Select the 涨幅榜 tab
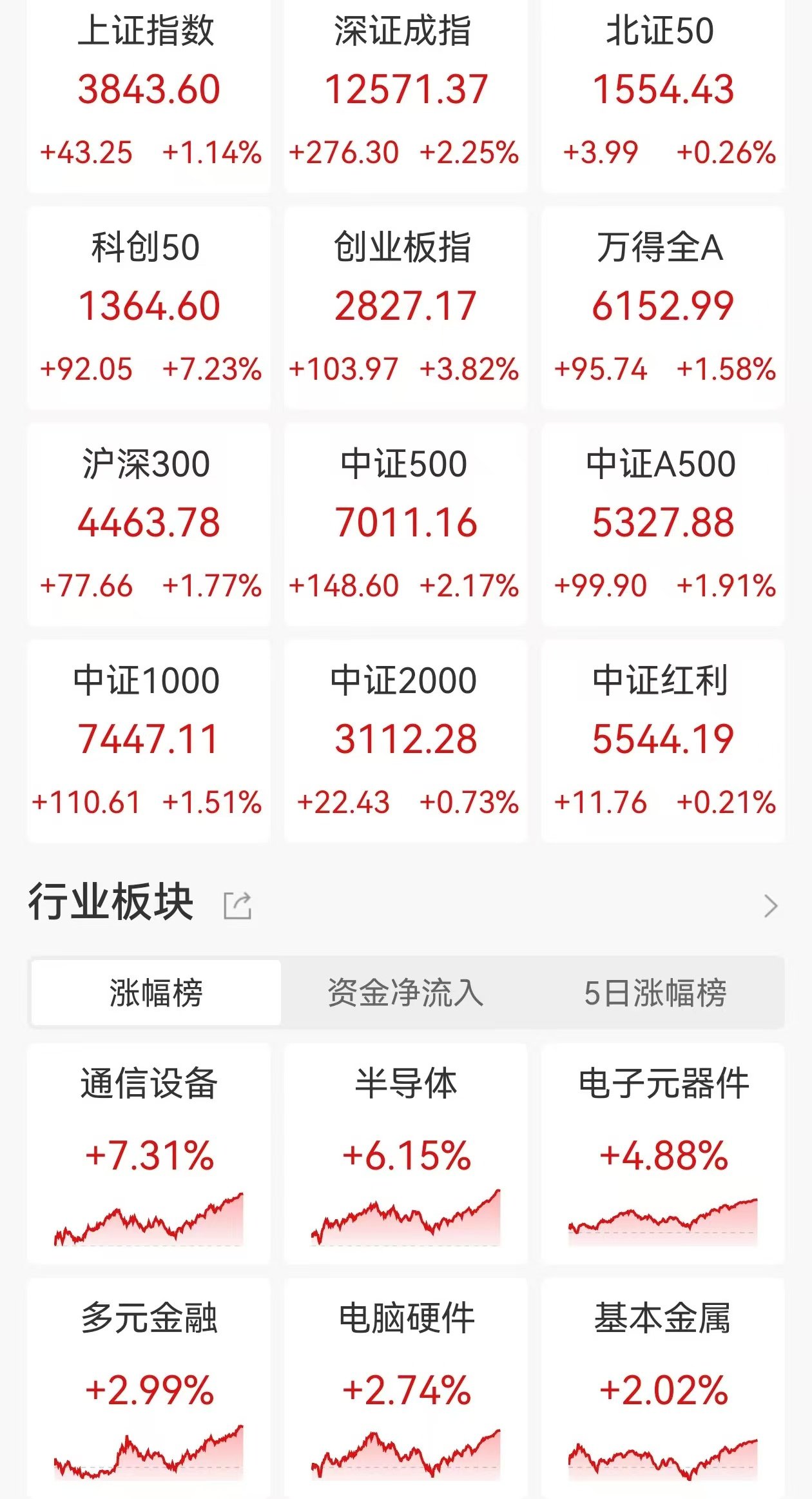812x1499 pixels. [x=156, y=992]
